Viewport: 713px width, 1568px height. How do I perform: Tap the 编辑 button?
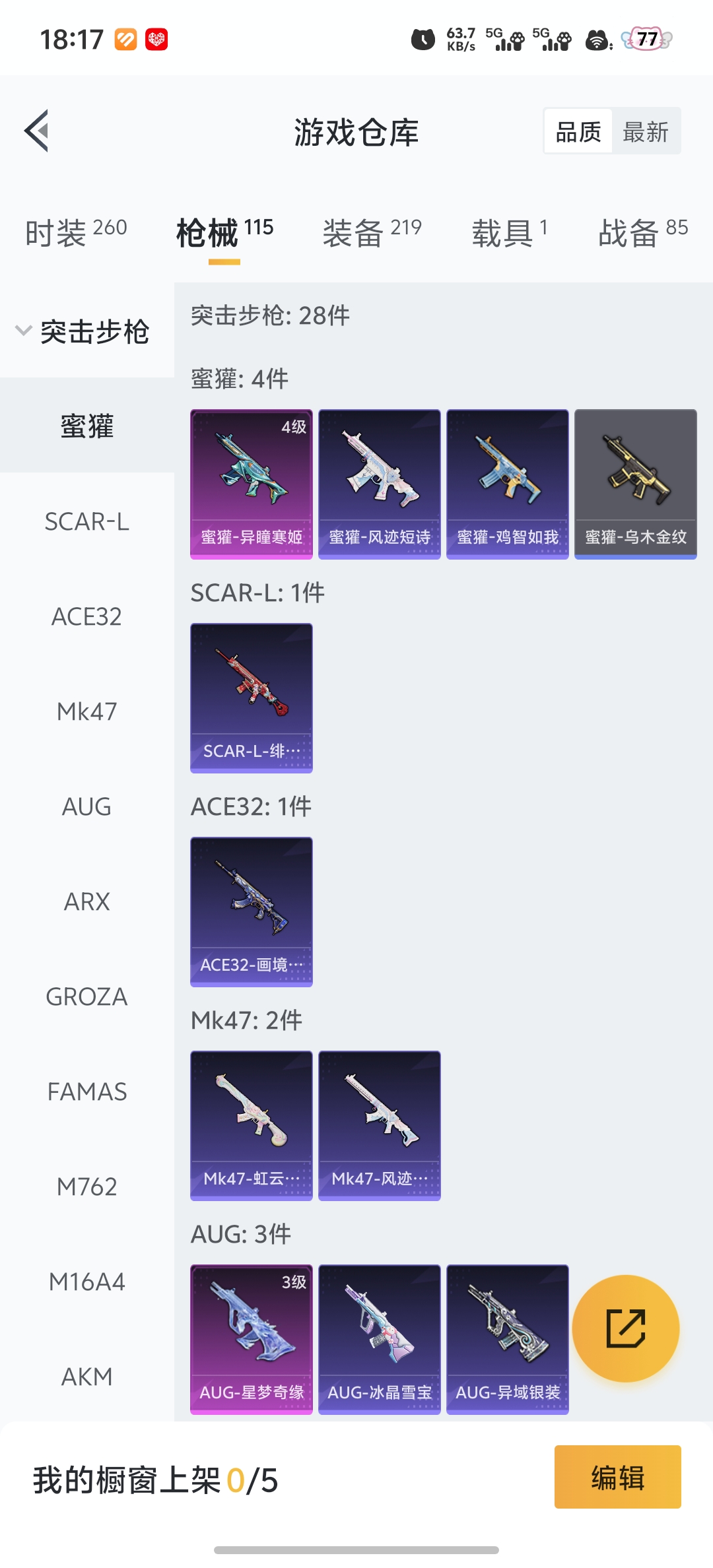617,1477
